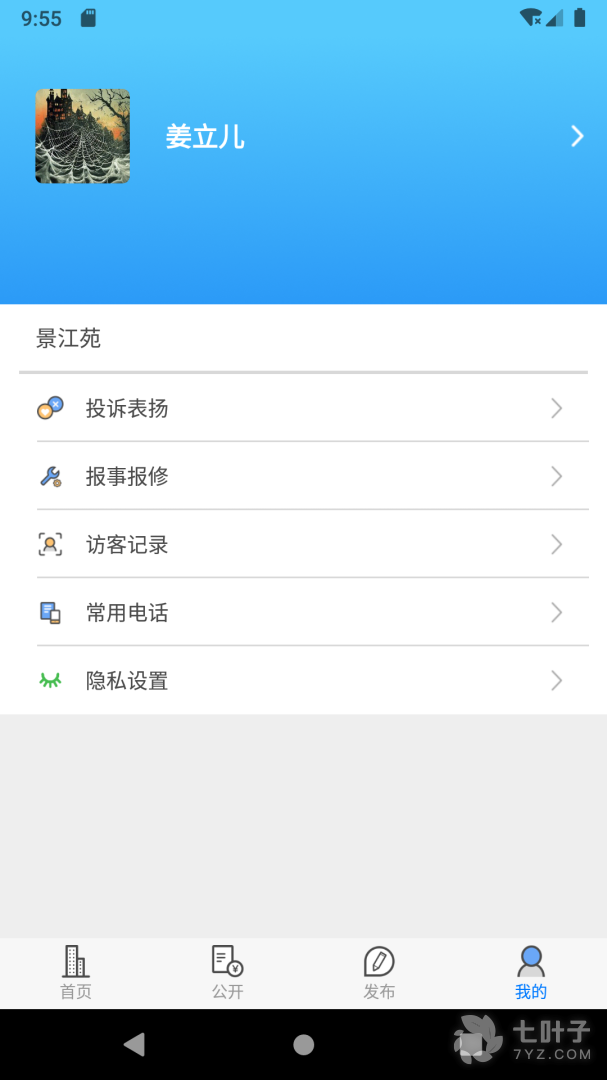
Task: Tap the profile avatar picture
Action: [x=83, y=137]
